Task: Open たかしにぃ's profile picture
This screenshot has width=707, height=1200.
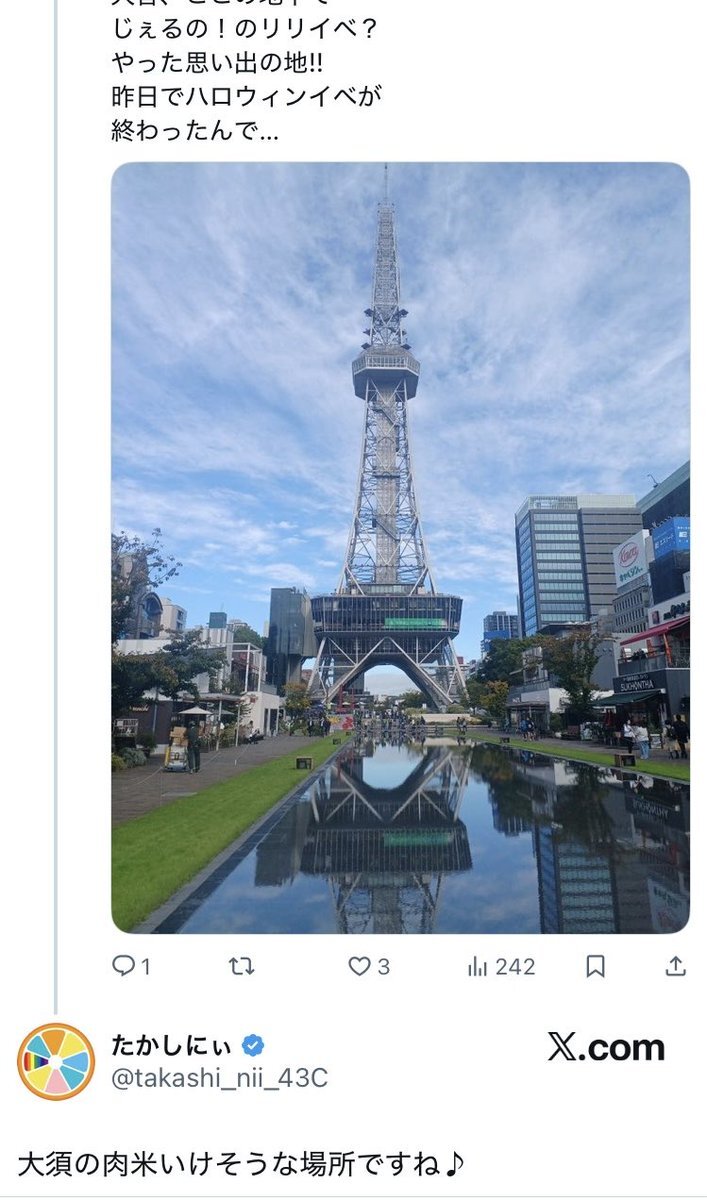Action: (x=57, y=1062)
